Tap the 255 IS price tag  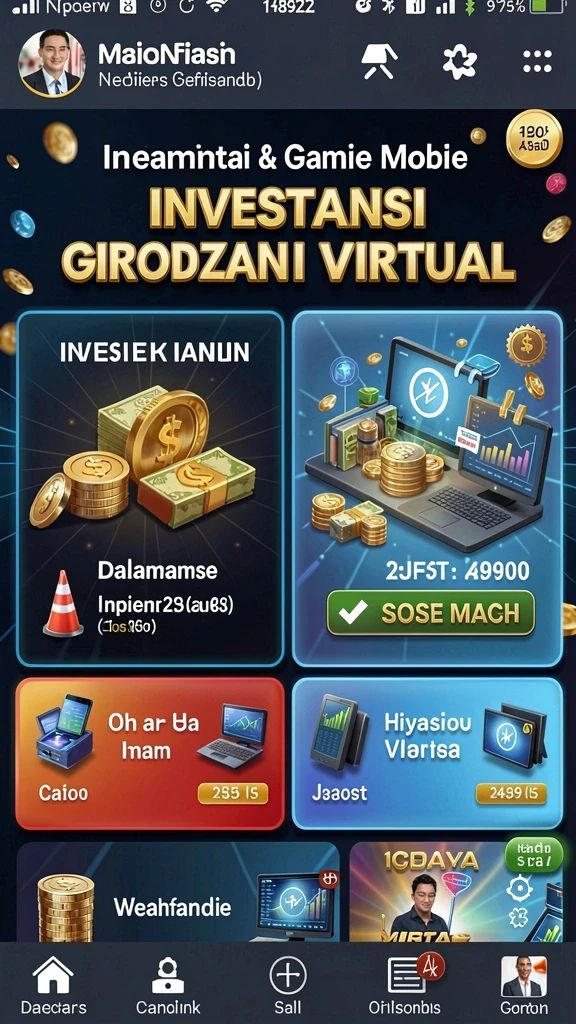(232, 793)
